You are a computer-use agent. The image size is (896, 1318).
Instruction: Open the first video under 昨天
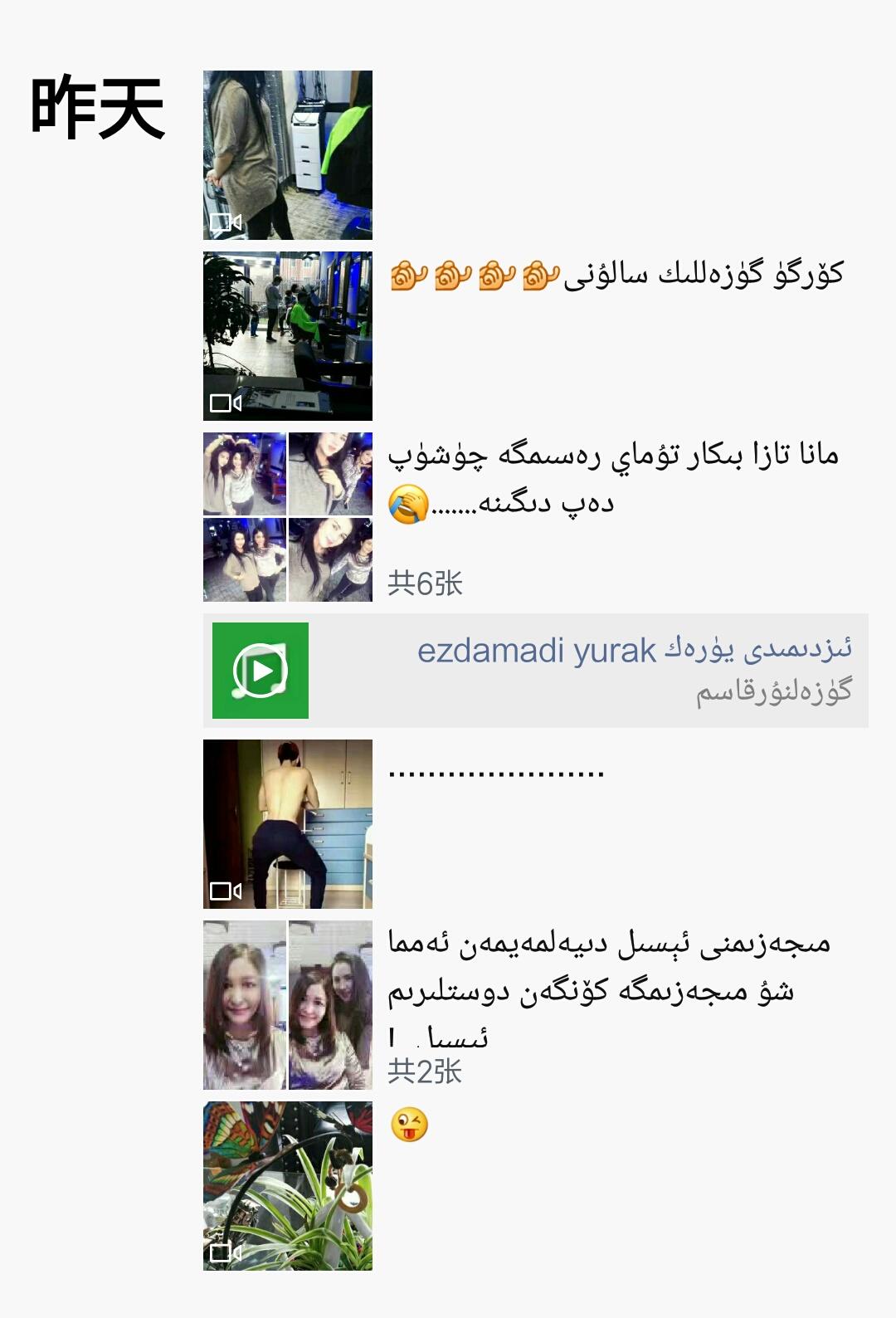click(x=288, y=155)
